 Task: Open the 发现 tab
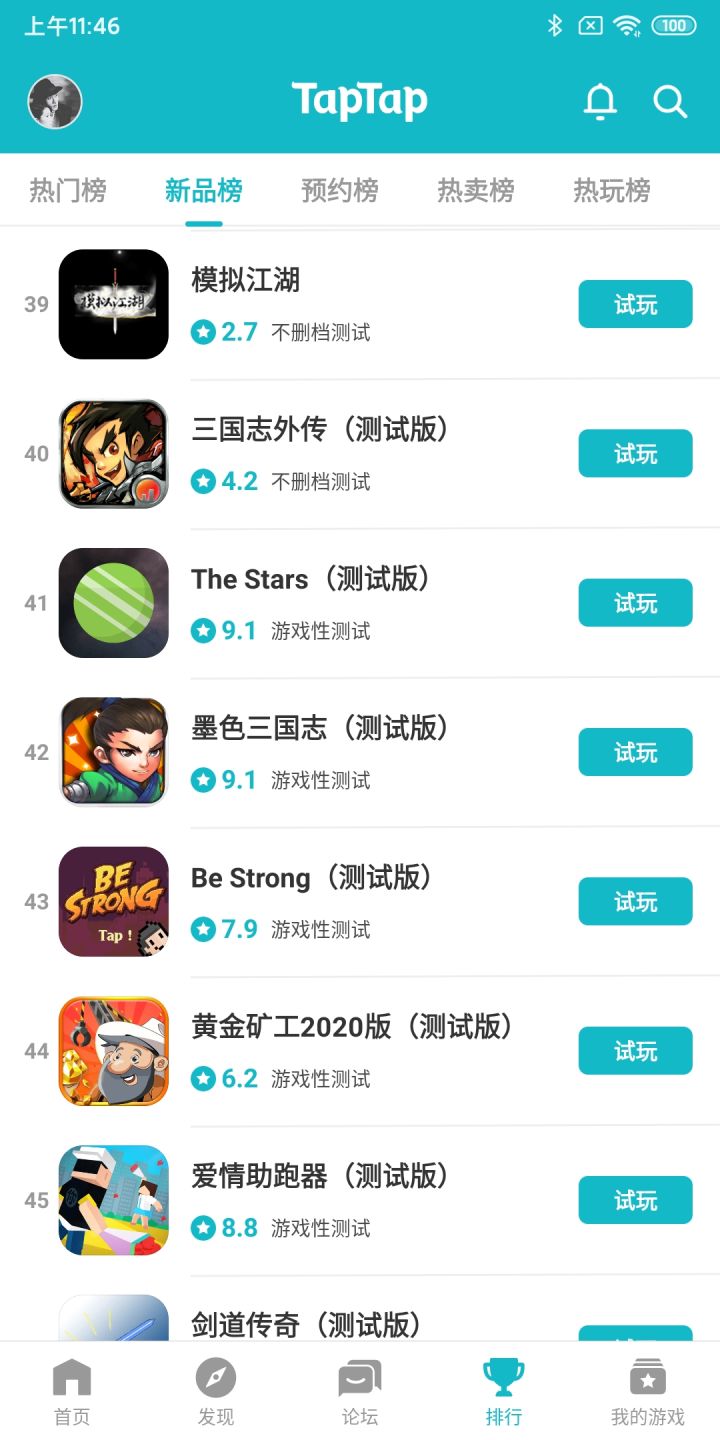(x=216, y=1392)
